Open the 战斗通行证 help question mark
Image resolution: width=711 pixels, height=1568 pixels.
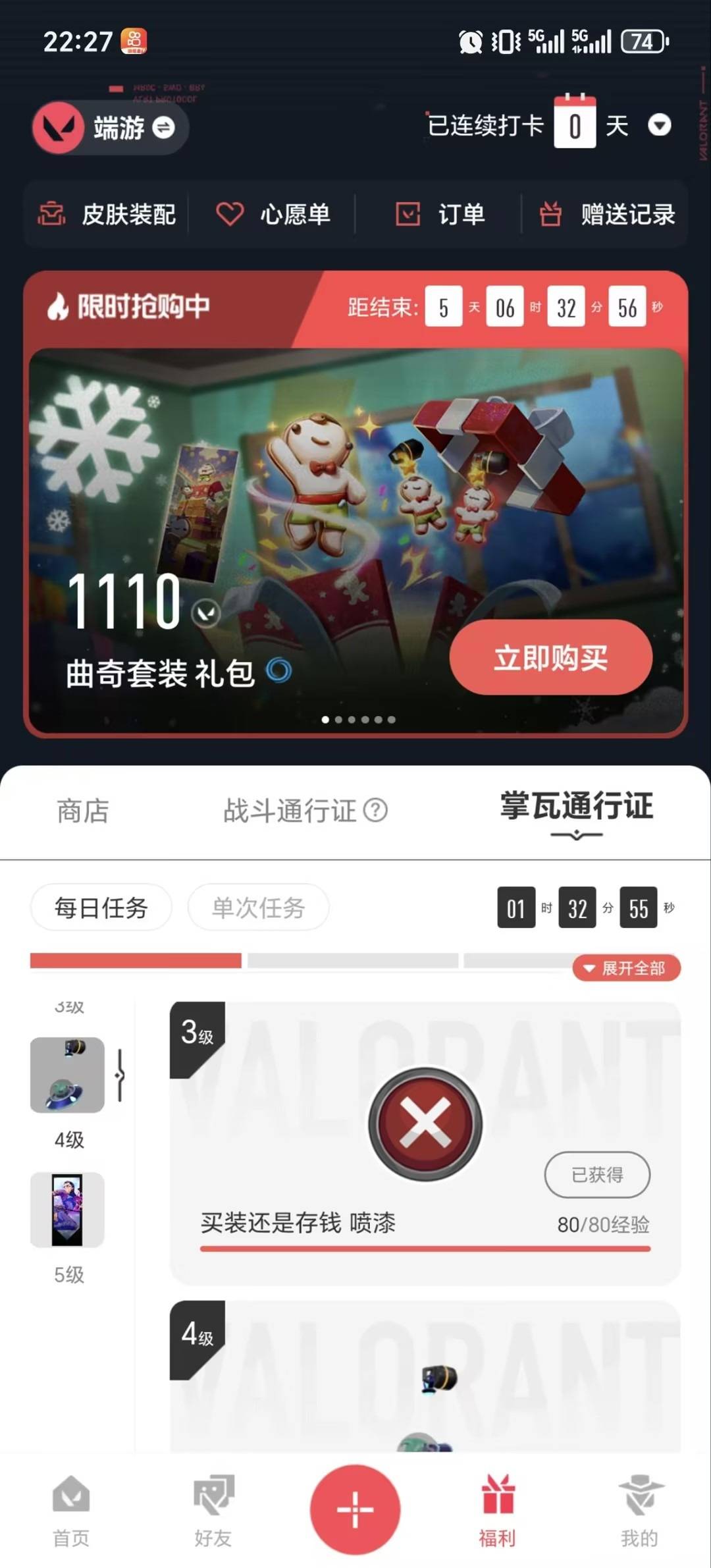point(373,811)
